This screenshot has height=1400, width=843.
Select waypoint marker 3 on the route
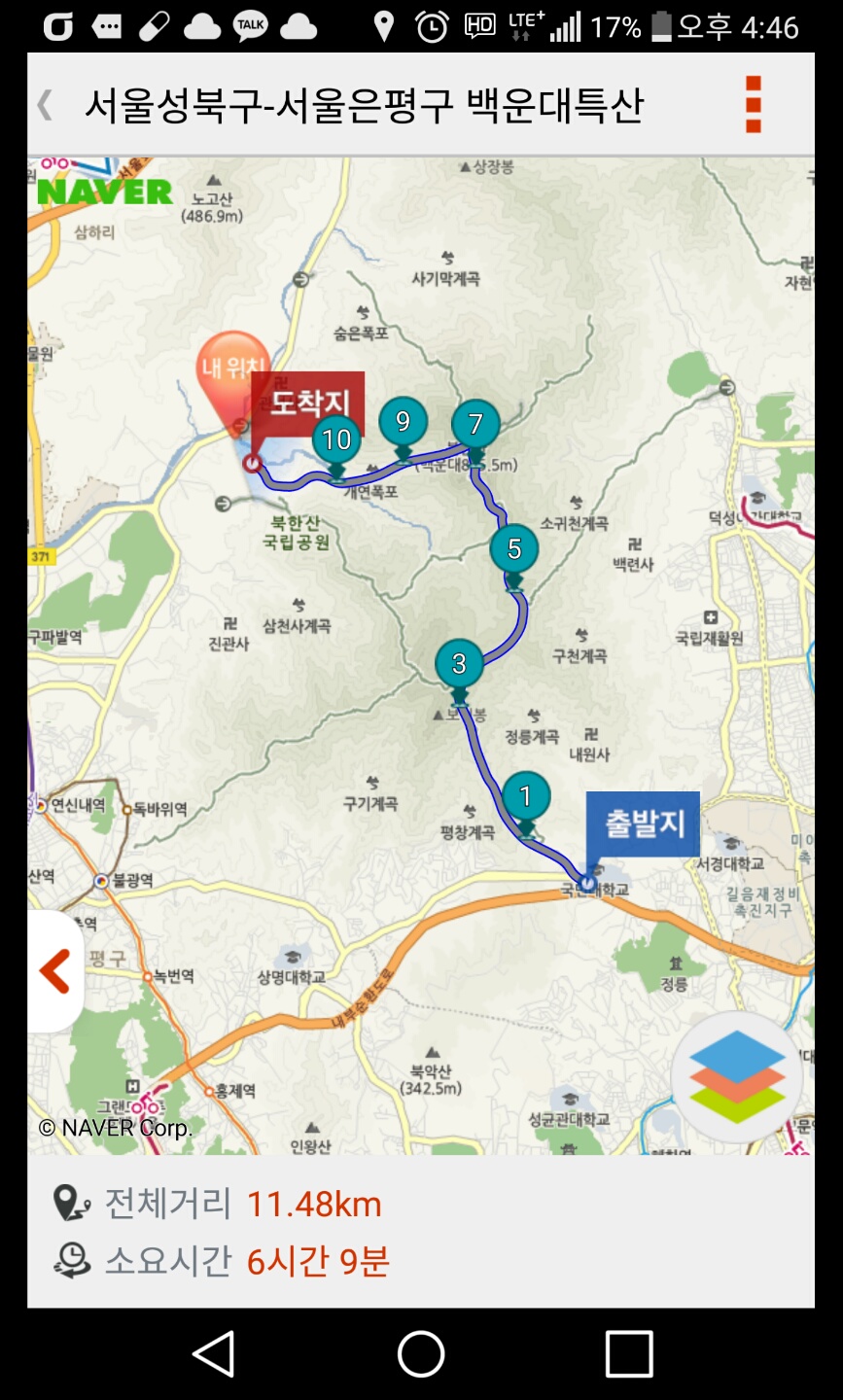459,665
